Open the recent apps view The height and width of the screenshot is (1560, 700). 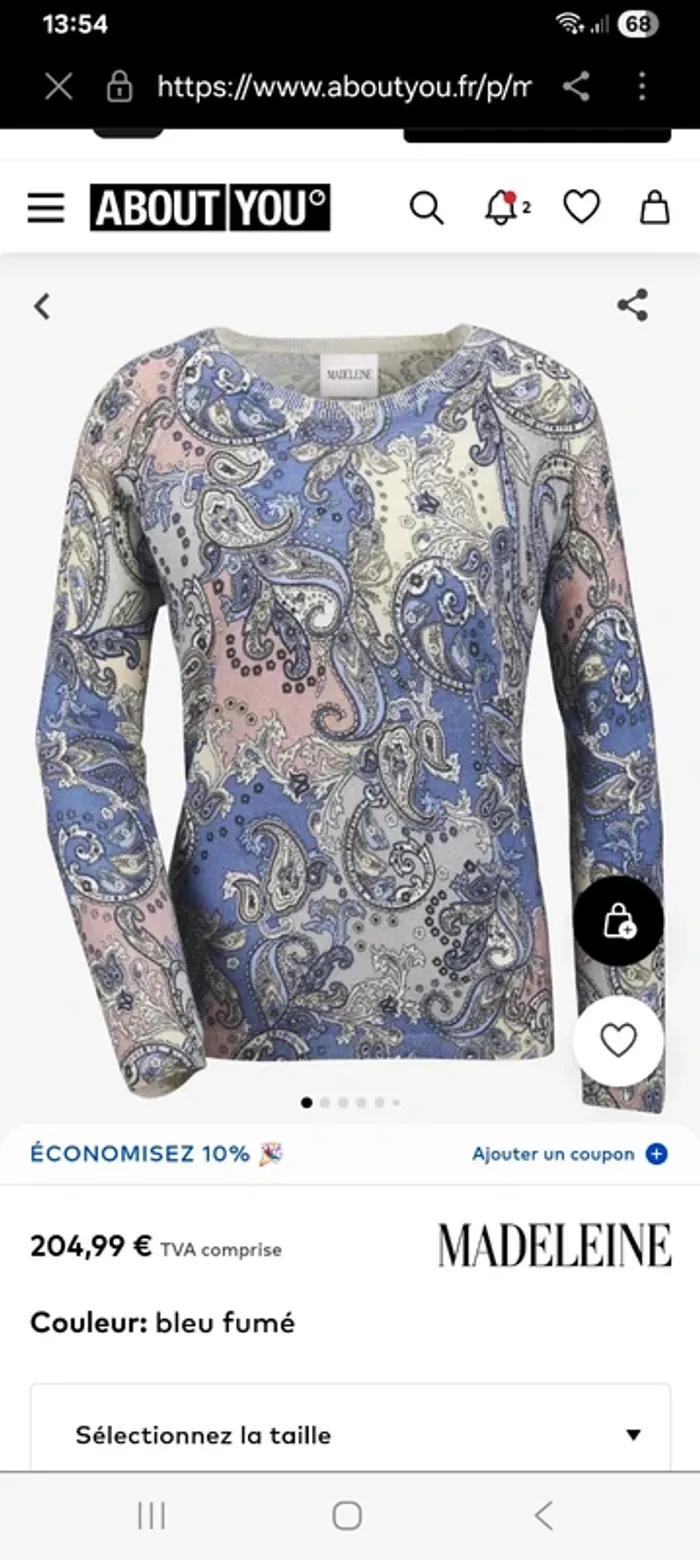[x=151, y=1516]
